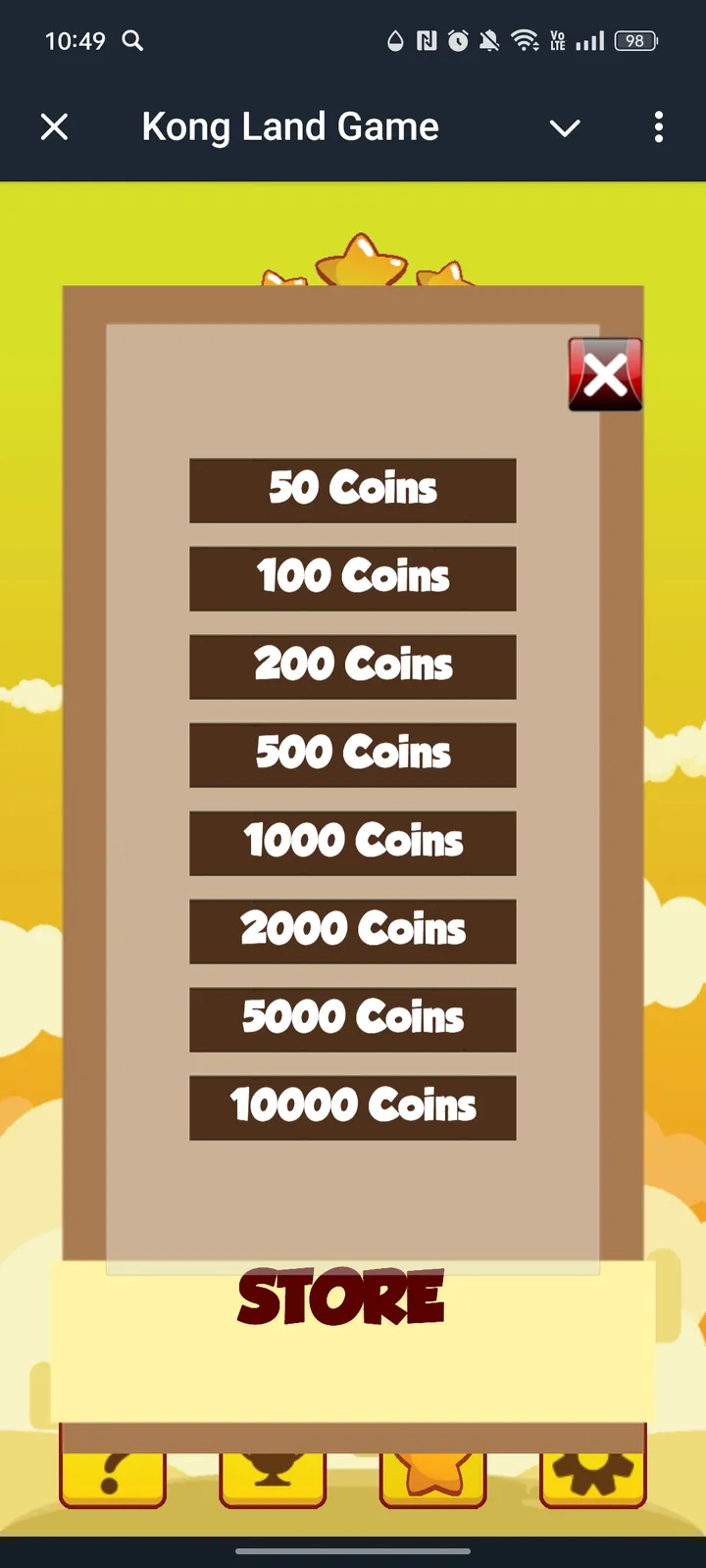The width and height of the screenshot is (706, 1568).
Task: Buy 2000 Coins
Action: coord(353,930)
